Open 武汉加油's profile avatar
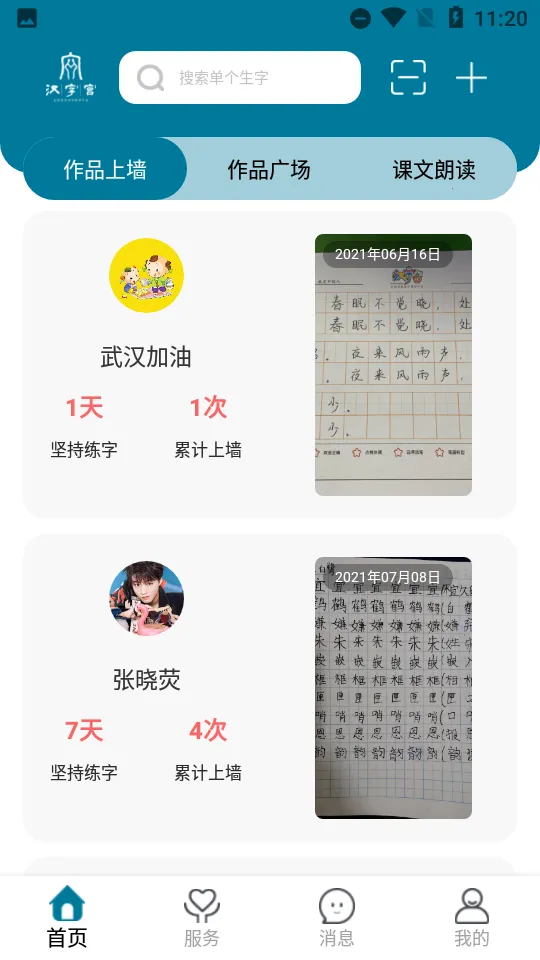This screenshot has width=540, height=960. click(146, 276)
